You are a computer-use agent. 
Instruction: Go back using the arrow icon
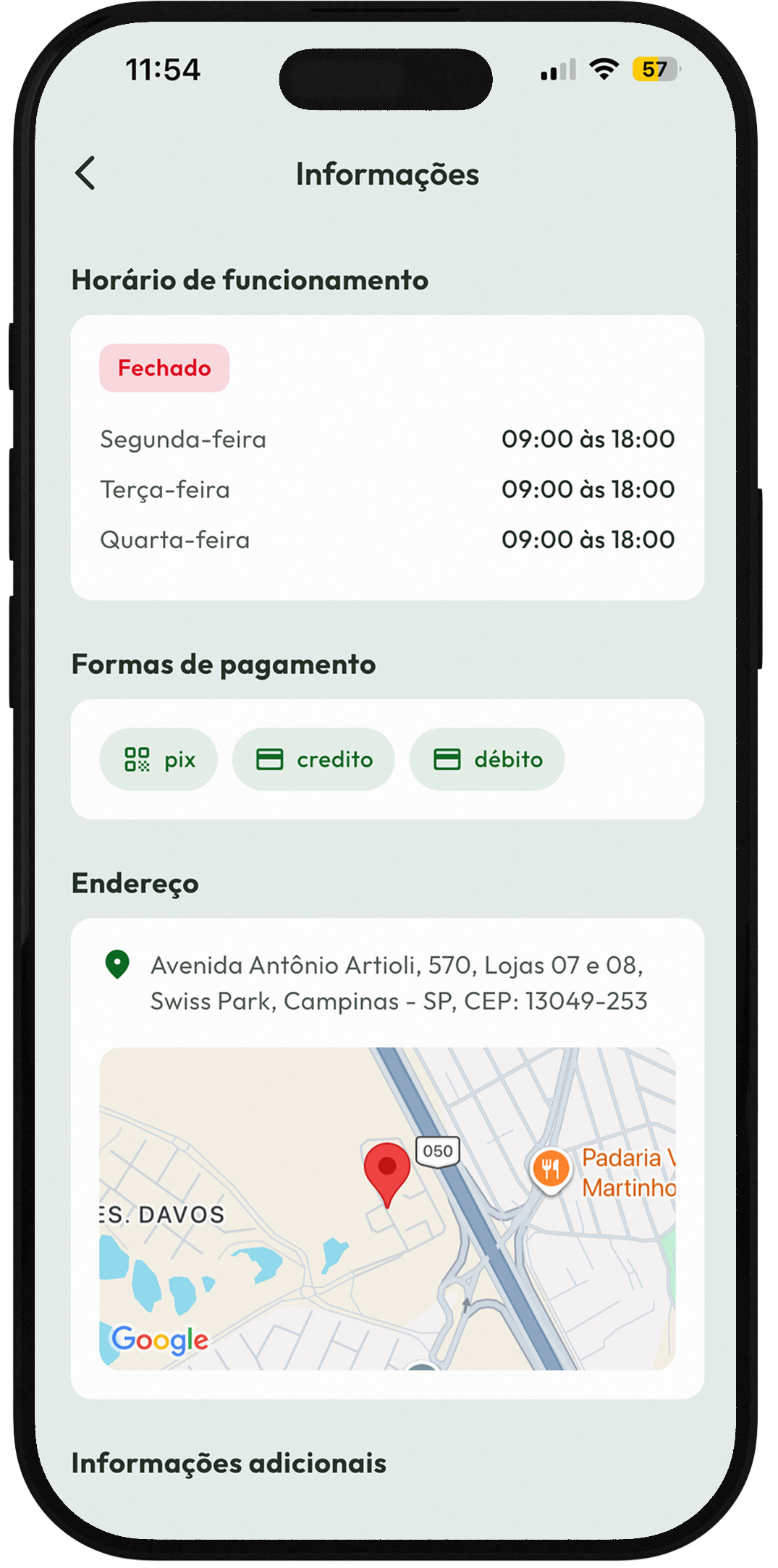coord(85,174)
